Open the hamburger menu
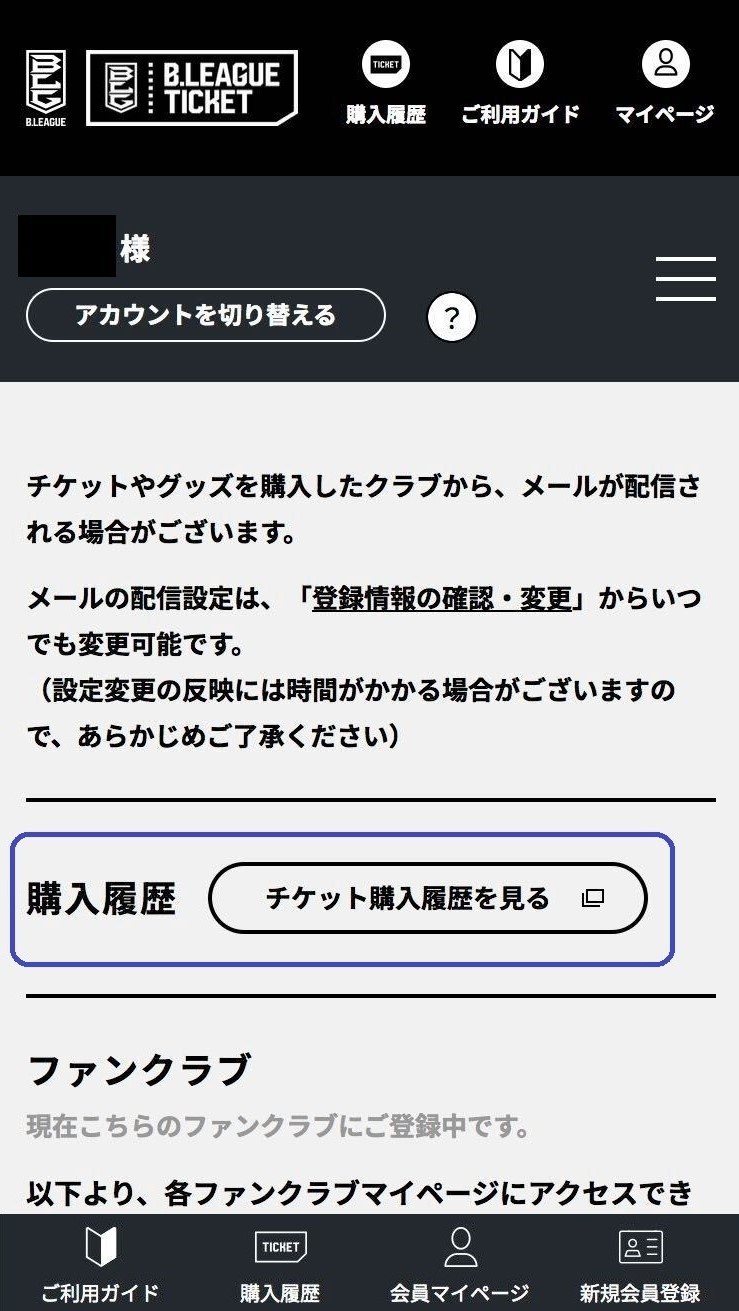739x1311 pixels. (686, 279)
